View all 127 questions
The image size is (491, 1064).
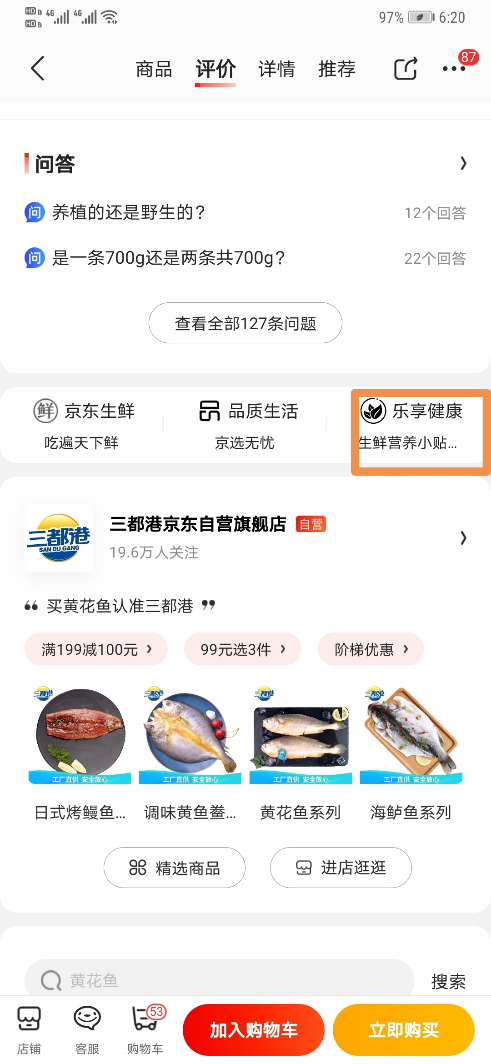(x=246, y=323)
